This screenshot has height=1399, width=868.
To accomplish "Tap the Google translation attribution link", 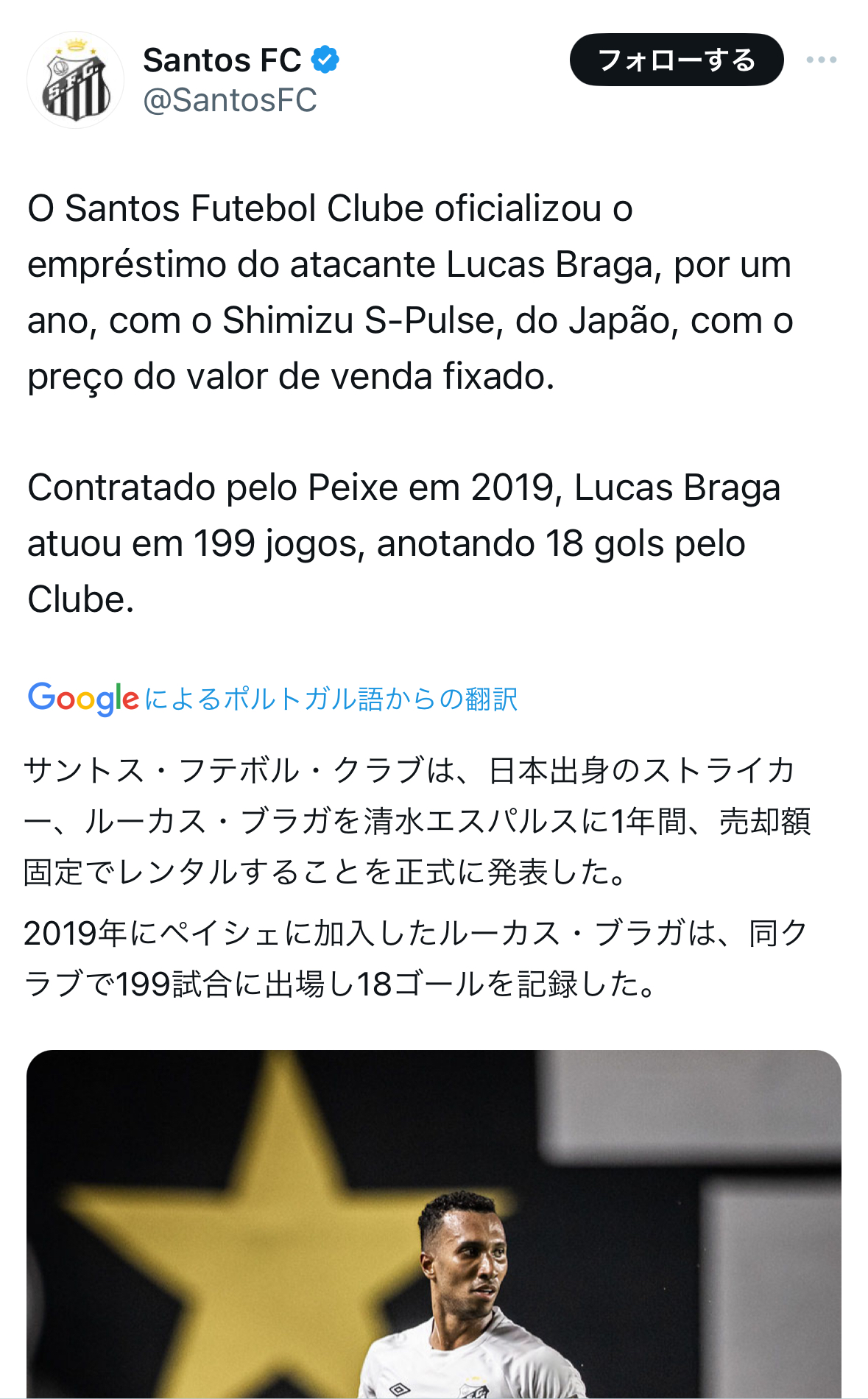I will (x=272, y=698).
